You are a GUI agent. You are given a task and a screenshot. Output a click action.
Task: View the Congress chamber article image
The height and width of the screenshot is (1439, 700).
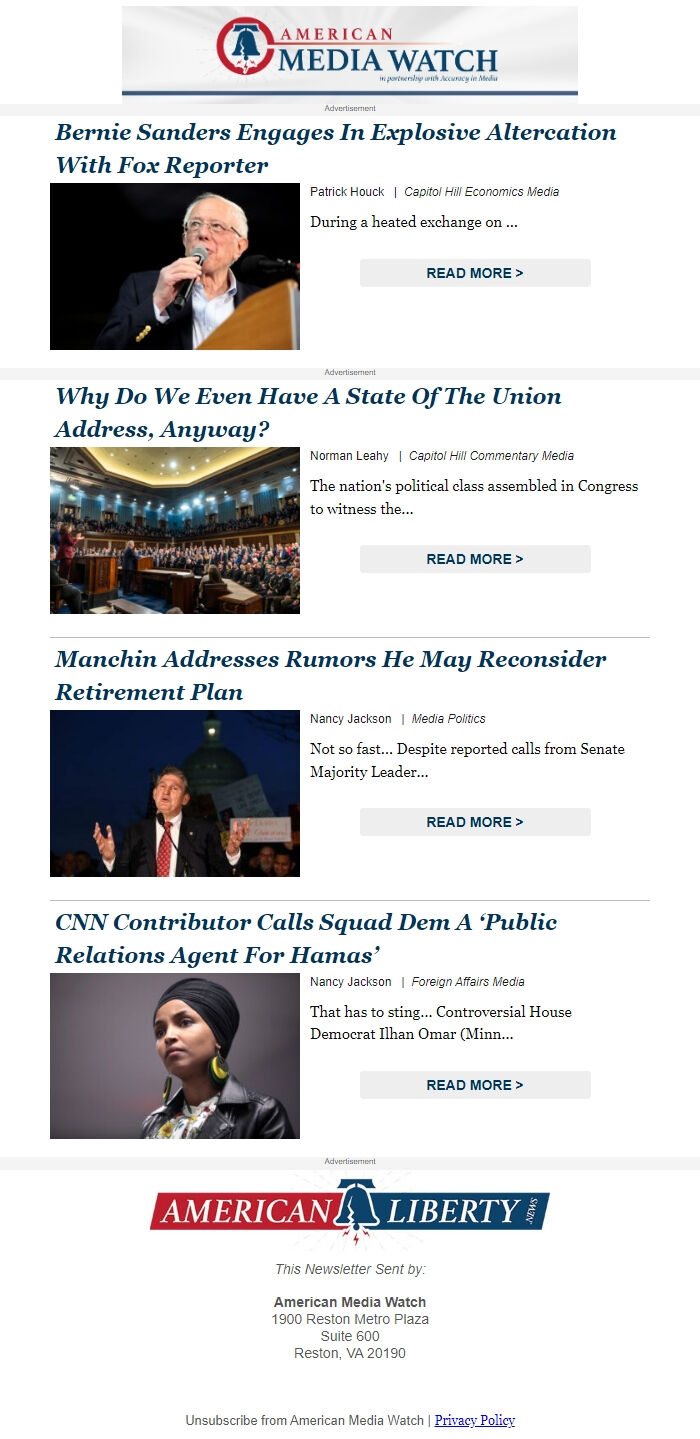coord(175,530)
